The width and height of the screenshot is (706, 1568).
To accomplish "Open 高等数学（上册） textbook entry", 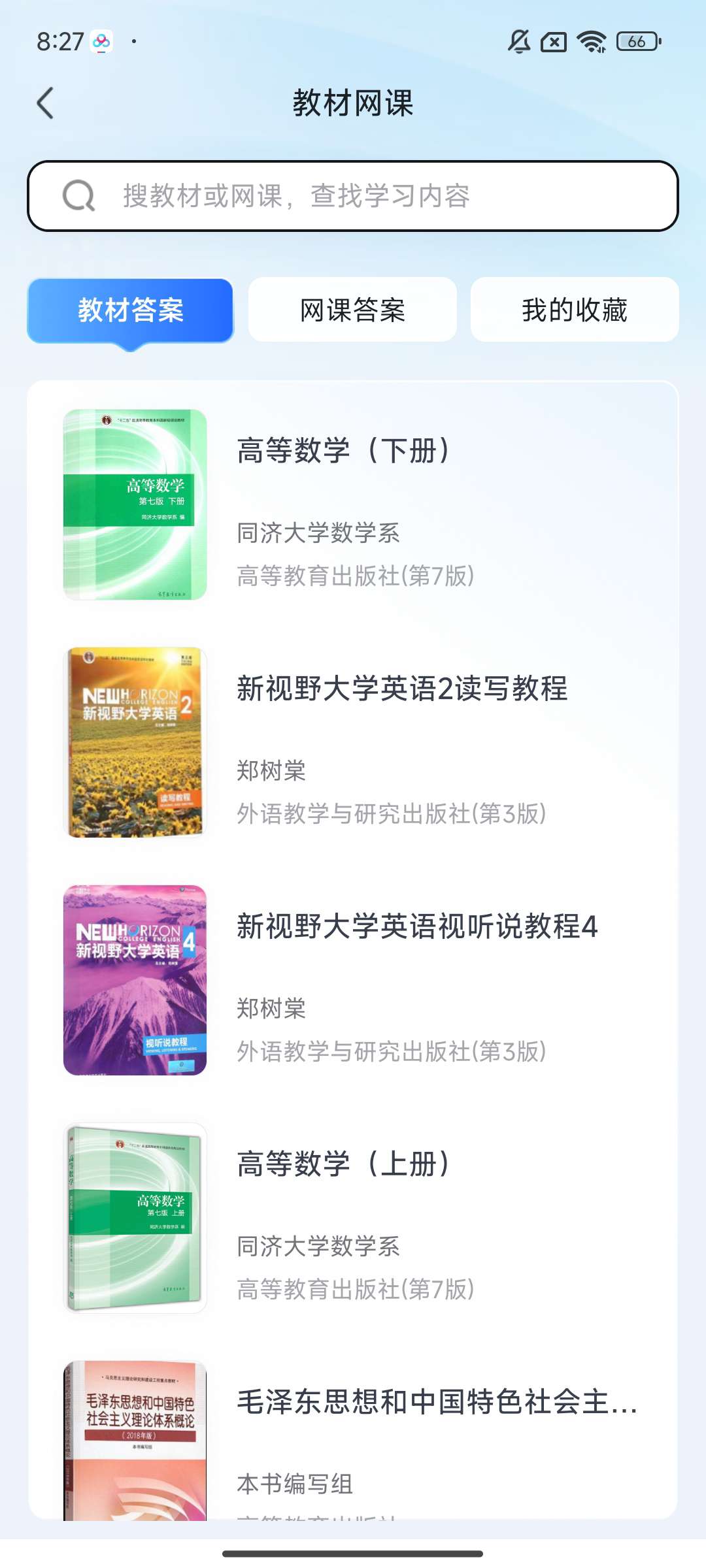I will pos(353,1218).
